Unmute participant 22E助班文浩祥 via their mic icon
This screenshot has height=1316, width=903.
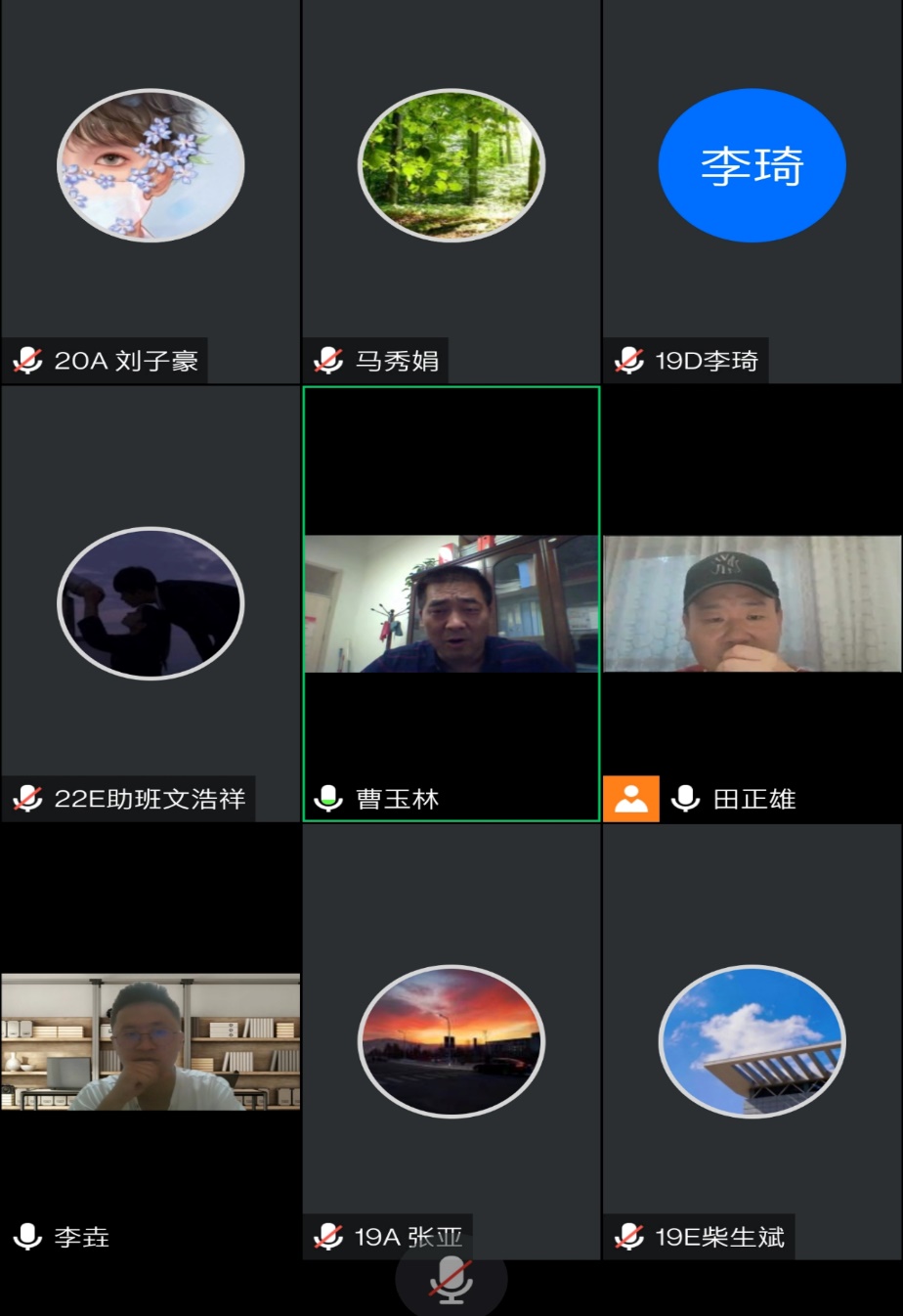pyautogui.click(x=26, y=799)
